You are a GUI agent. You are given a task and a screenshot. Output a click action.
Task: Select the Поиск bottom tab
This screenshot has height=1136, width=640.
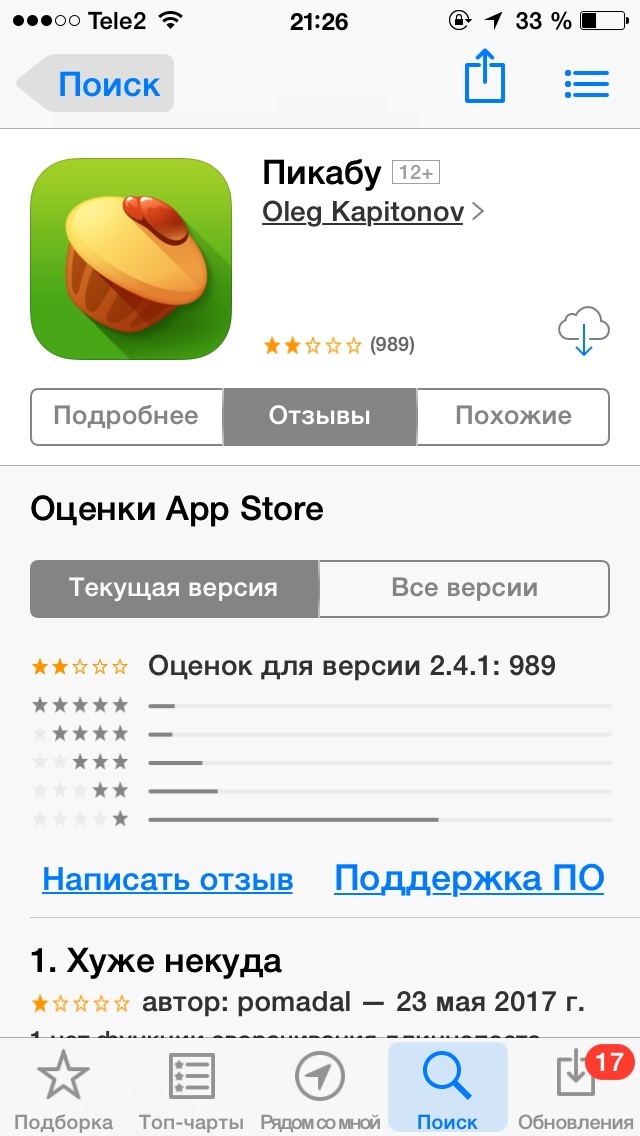pos(447,1089)
